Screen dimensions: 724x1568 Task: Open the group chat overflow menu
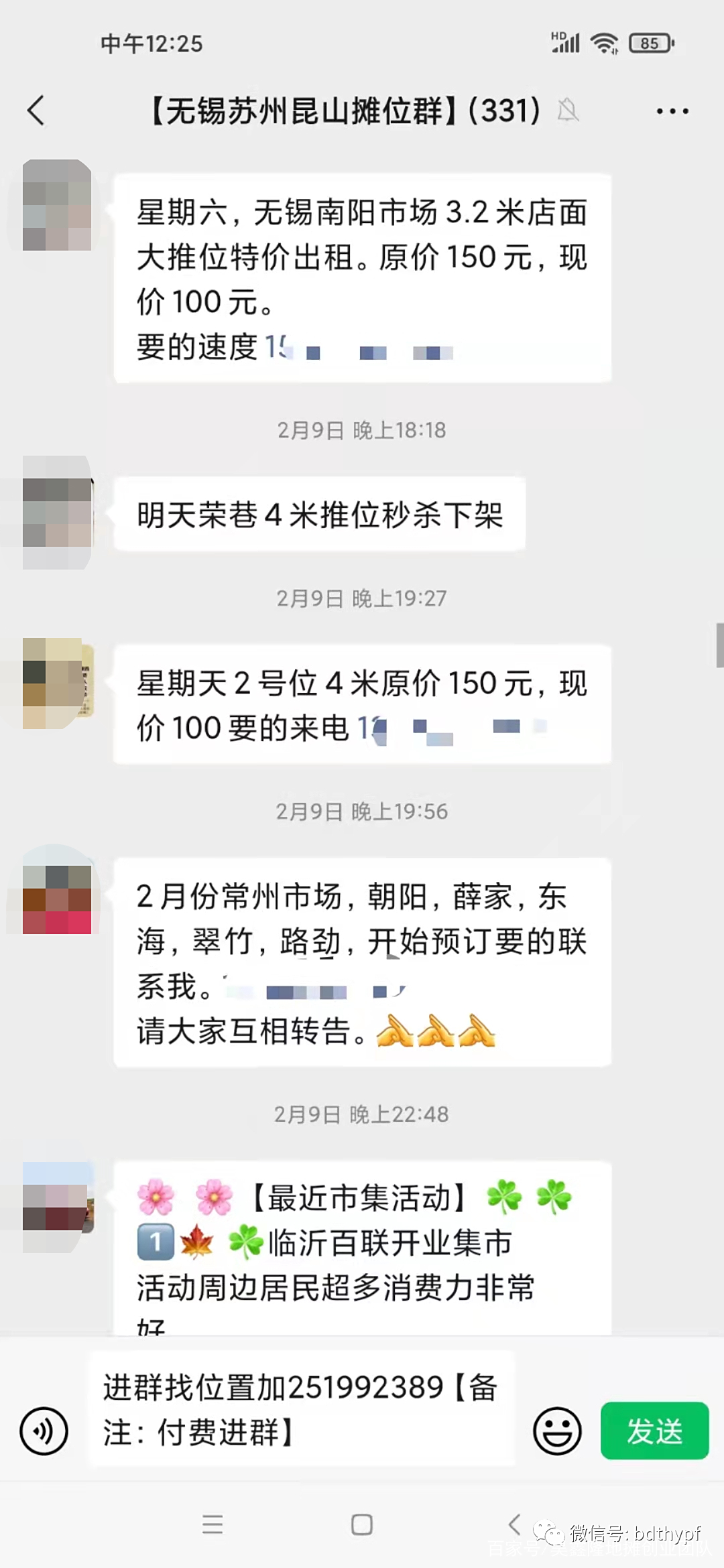point(672,111)
